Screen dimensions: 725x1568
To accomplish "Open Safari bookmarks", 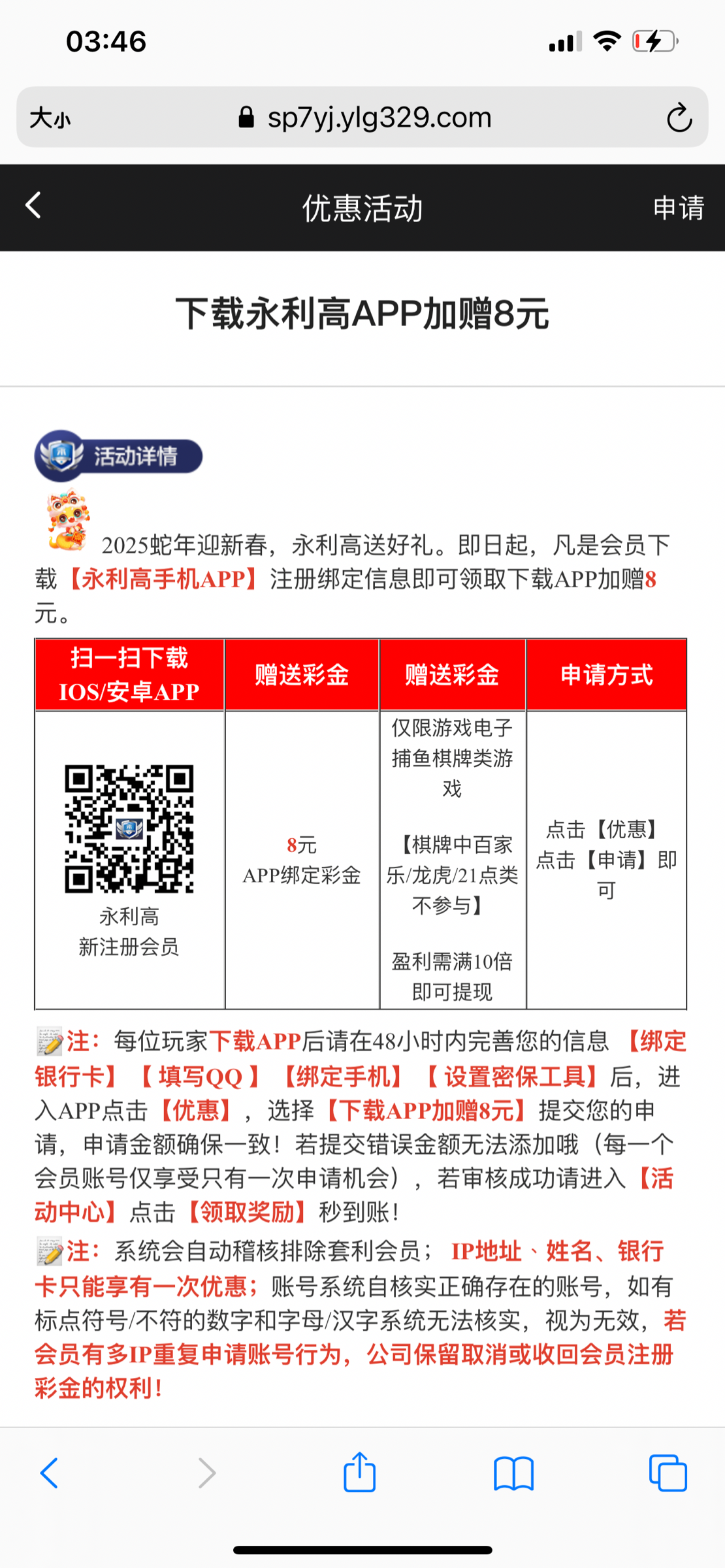I will (x=513, y=1474).
